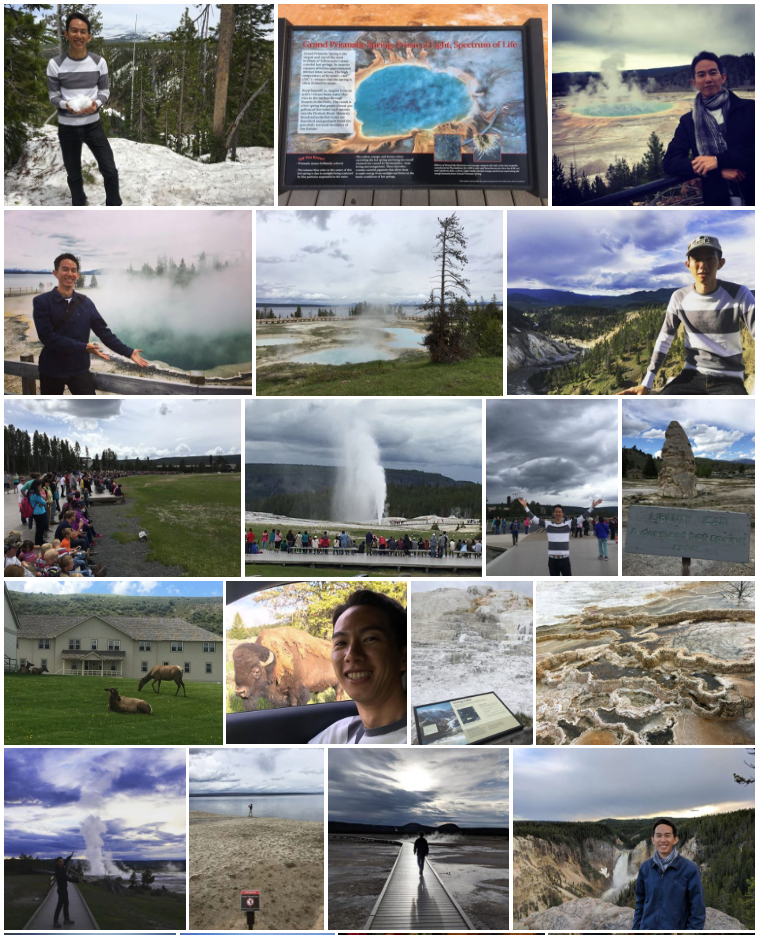Viewport: 757px width, 935px height.
Task: Open photo of man in scarf by colorful spring
Action: [653, 104]
